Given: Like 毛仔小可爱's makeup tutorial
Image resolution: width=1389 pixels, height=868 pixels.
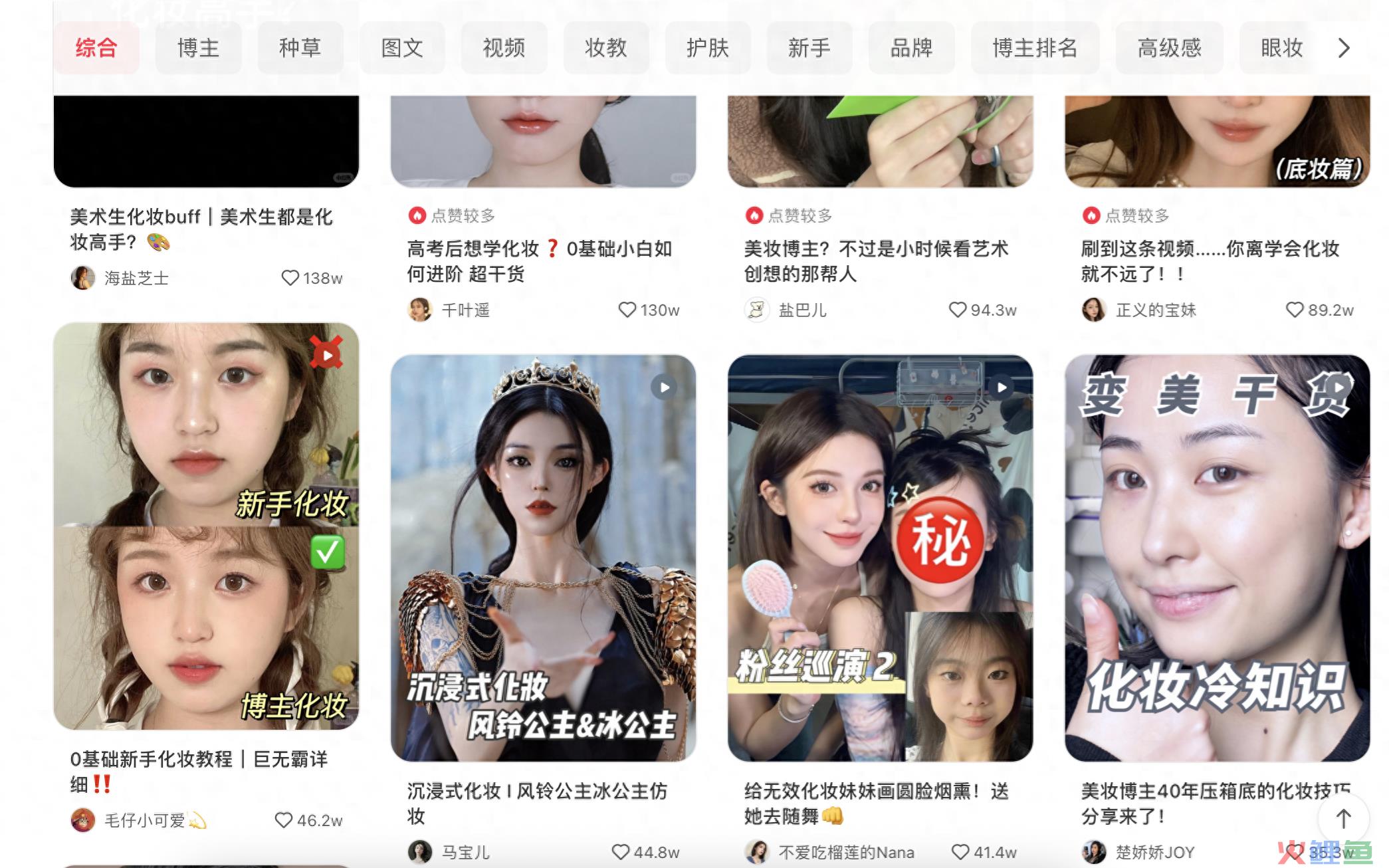Looking at the screenshot, I should click(284, 820).
